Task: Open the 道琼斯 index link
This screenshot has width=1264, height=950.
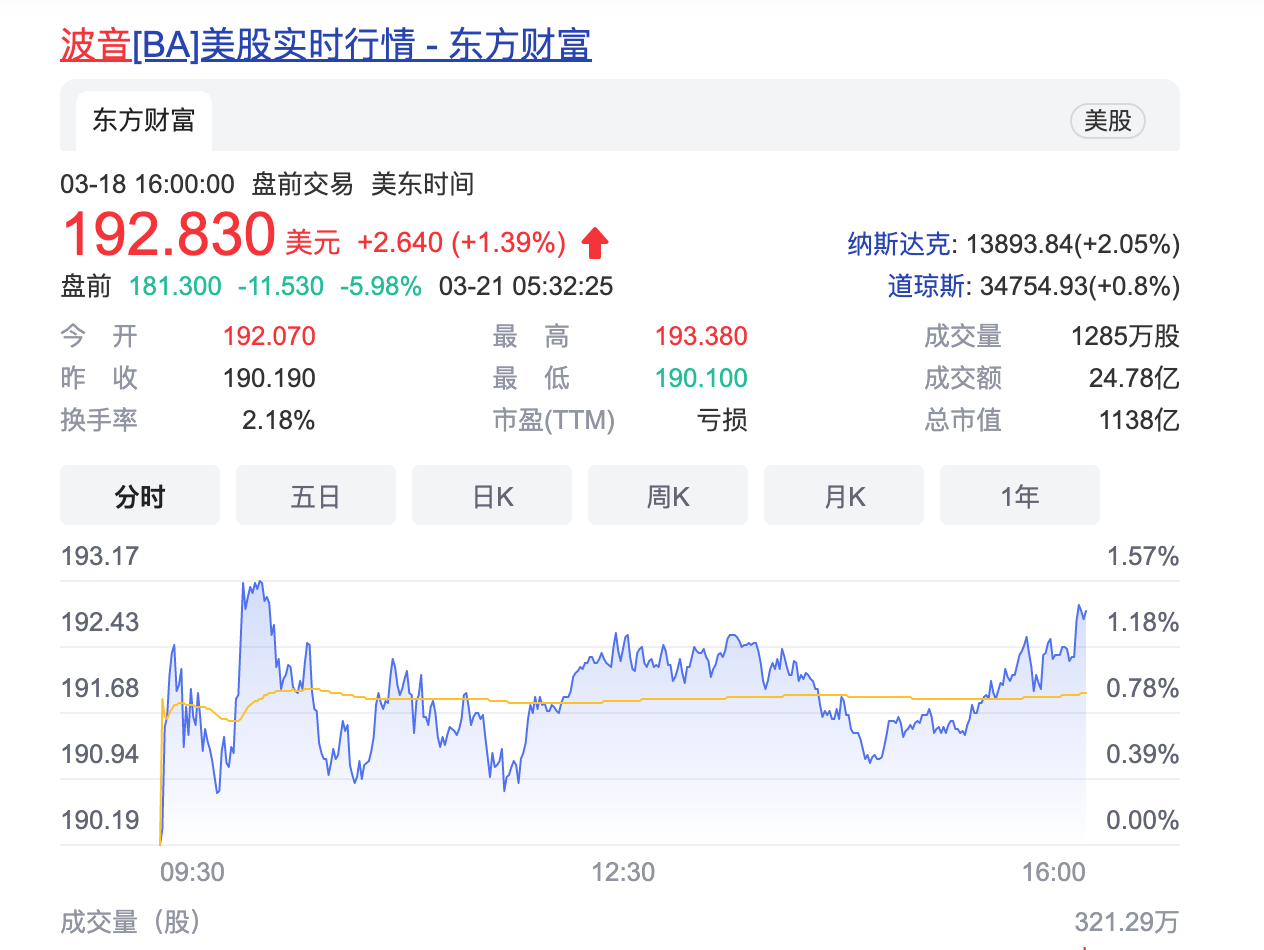Action: pyautogui.click(x=926, y=287)
